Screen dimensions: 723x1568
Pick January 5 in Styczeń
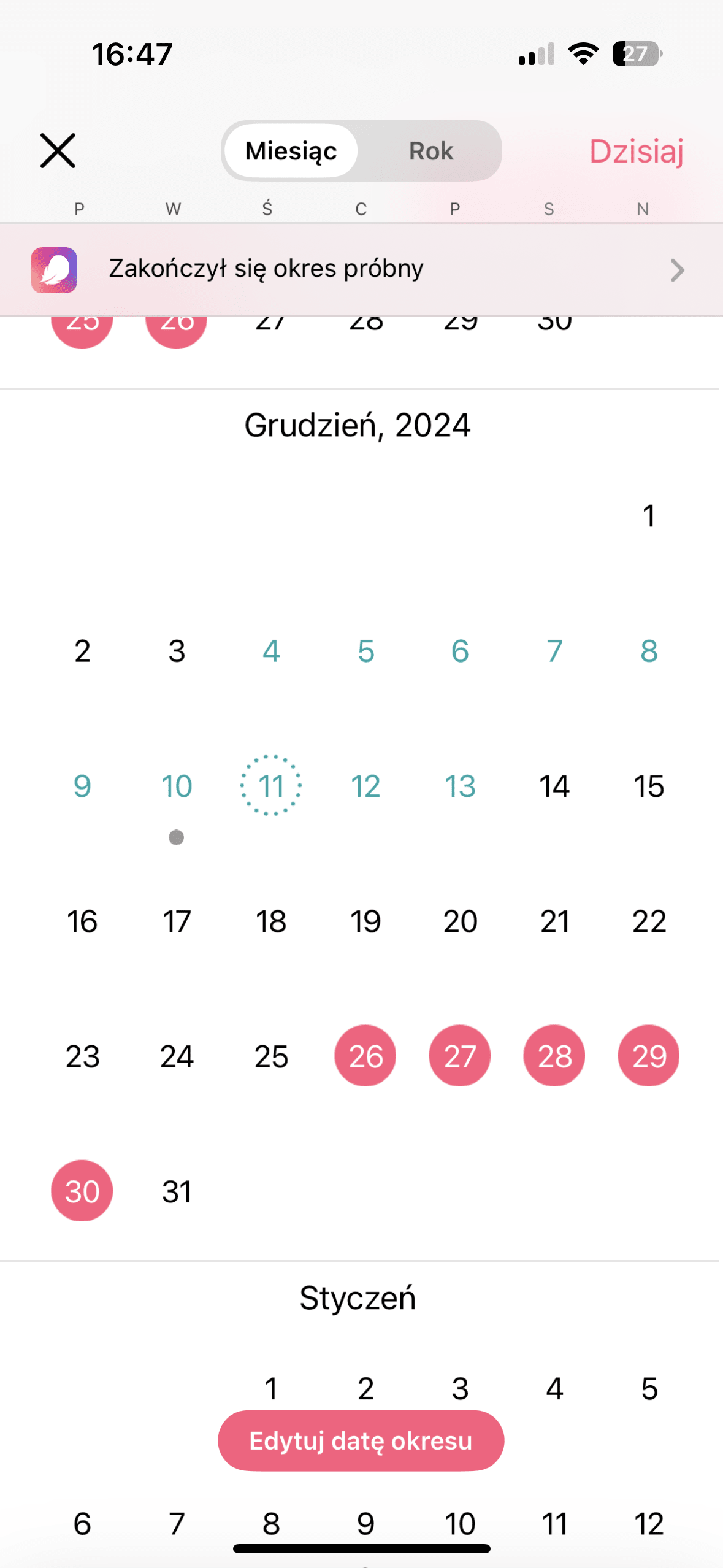click(649, 1388)
